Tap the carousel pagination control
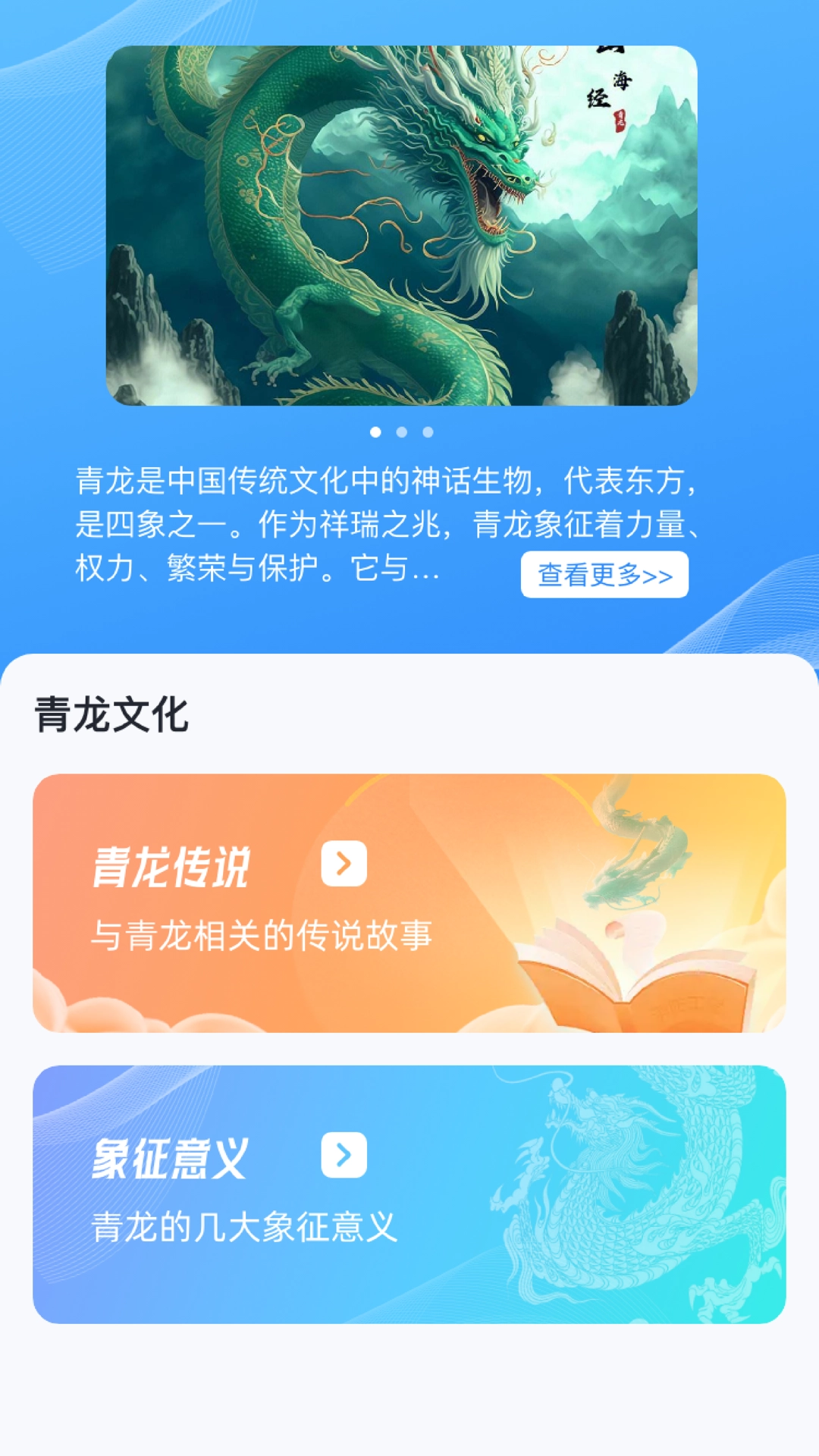 [400, 432]
